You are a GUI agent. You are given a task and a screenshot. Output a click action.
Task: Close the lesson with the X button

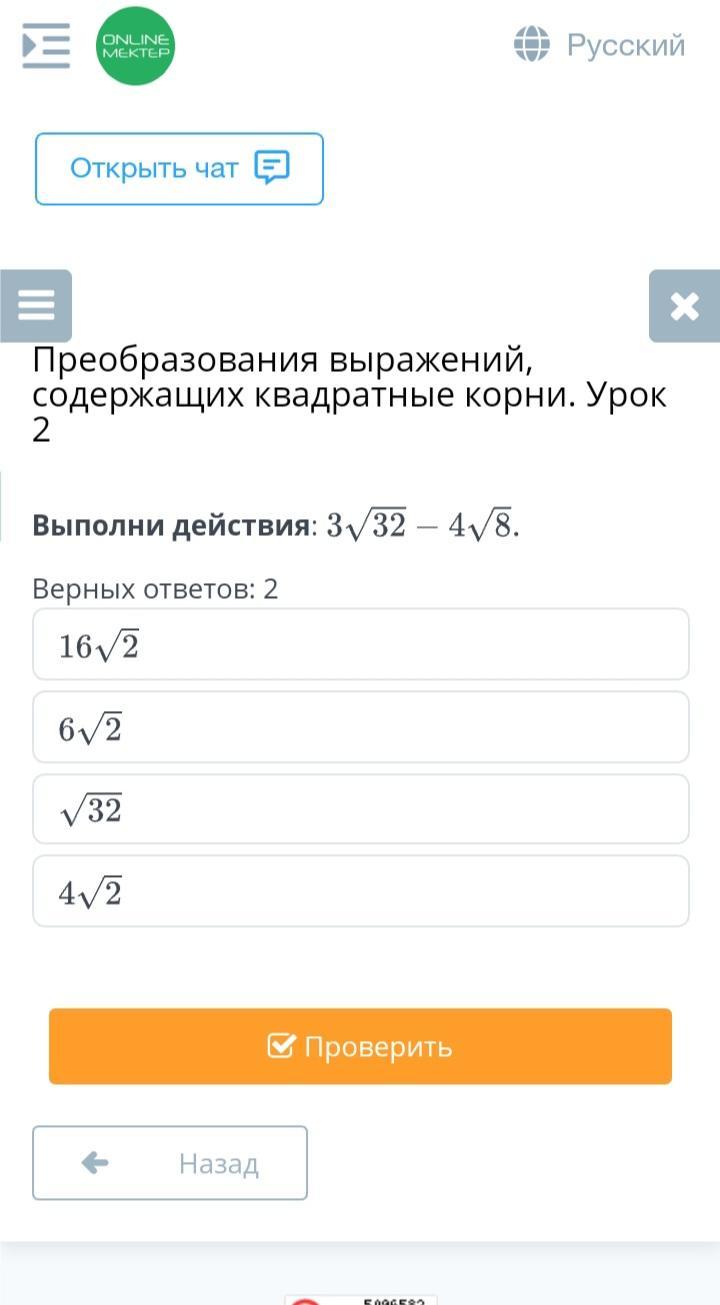pyautogui.click(x=685, y=306)
